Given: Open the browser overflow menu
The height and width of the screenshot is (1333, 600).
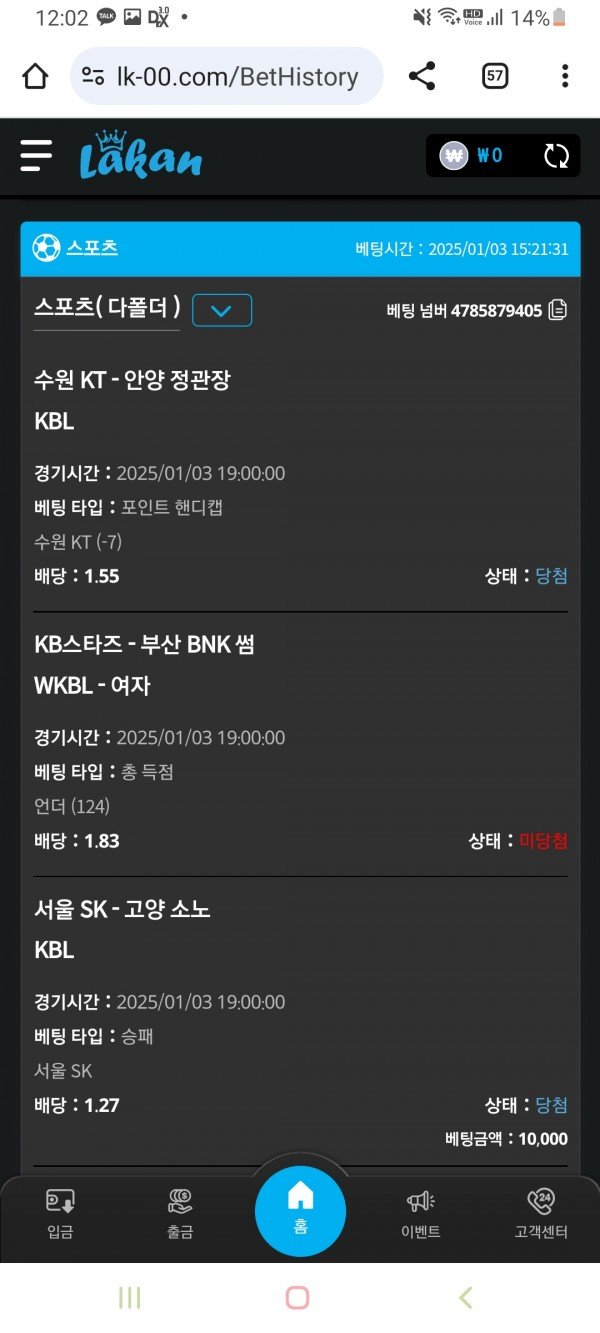Looking at the screenshot, I should pos(565,76).
